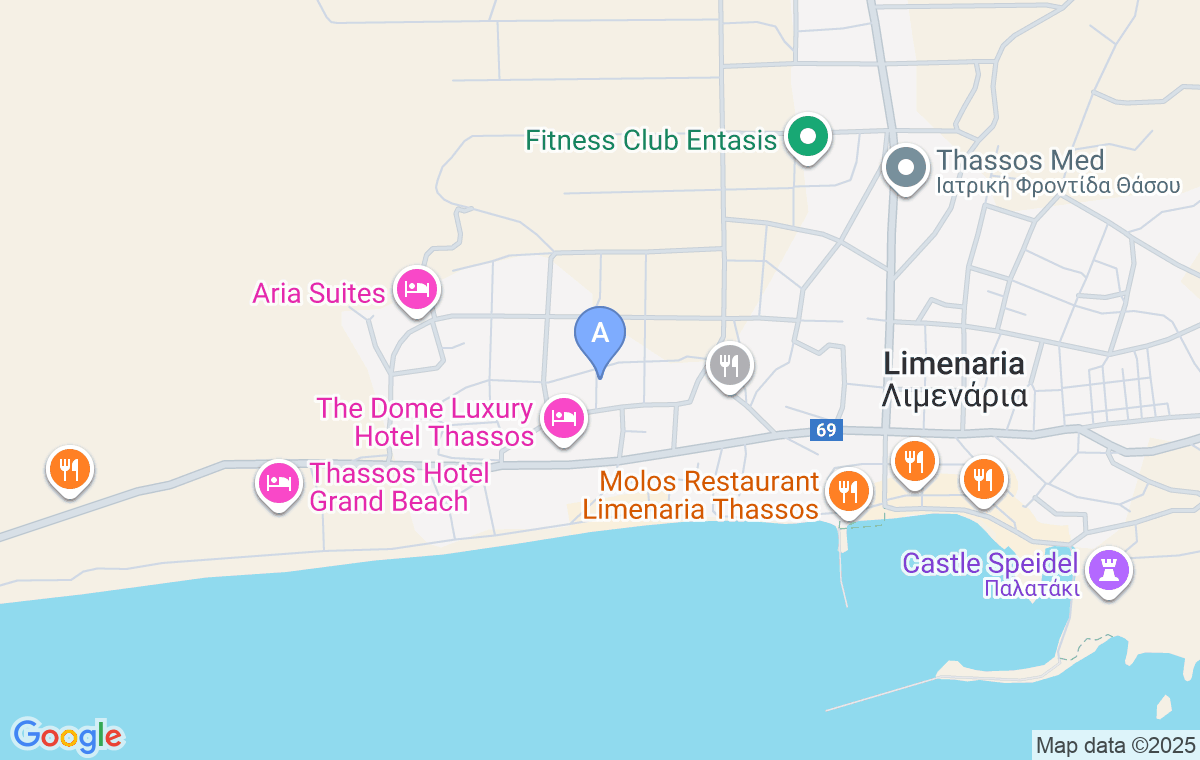Screen dimensions: 1200x760
Task: Open the Aria Suites hotel pin
Action: (417, 291)
